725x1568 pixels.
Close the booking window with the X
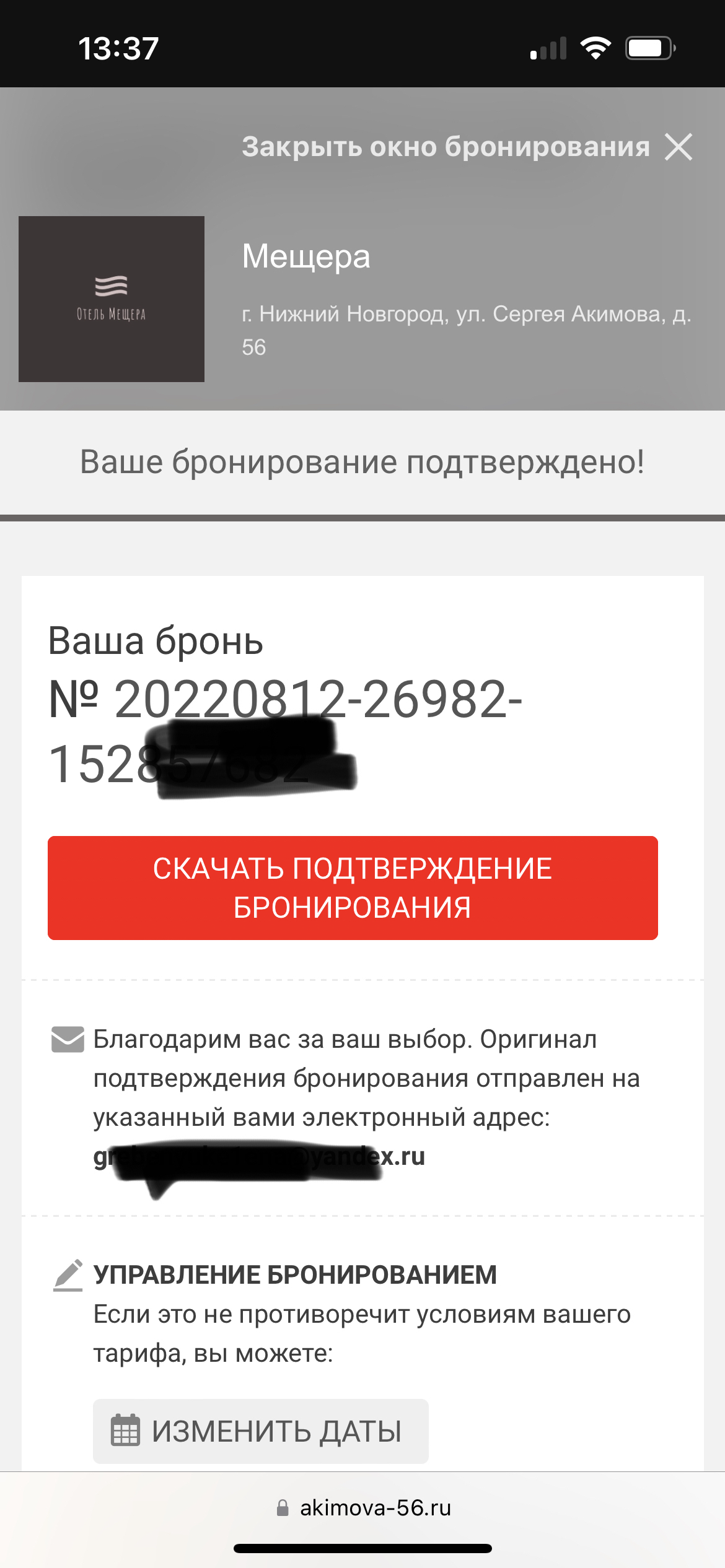679,147
